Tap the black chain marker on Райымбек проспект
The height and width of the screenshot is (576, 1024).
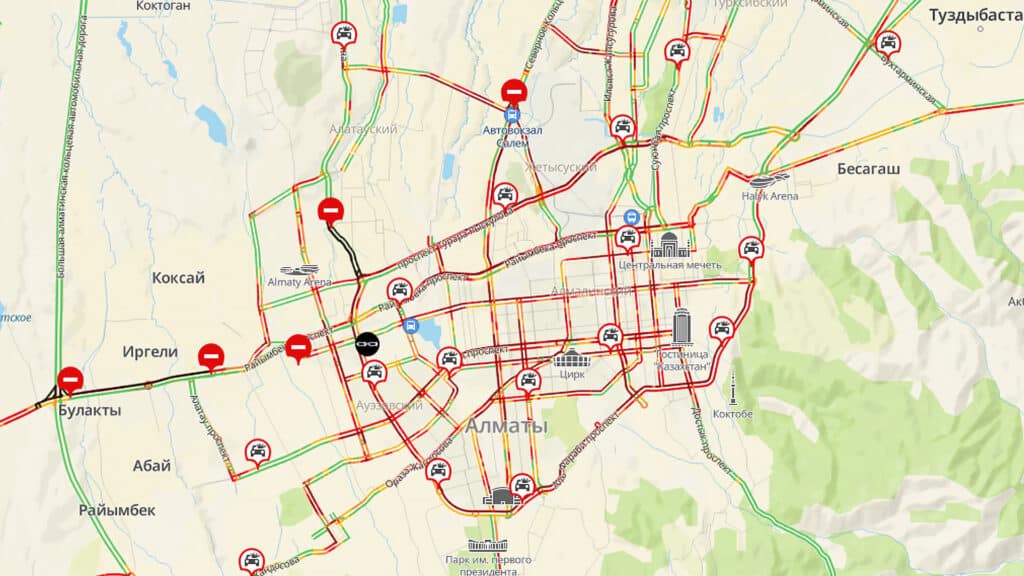coord(368,343)
